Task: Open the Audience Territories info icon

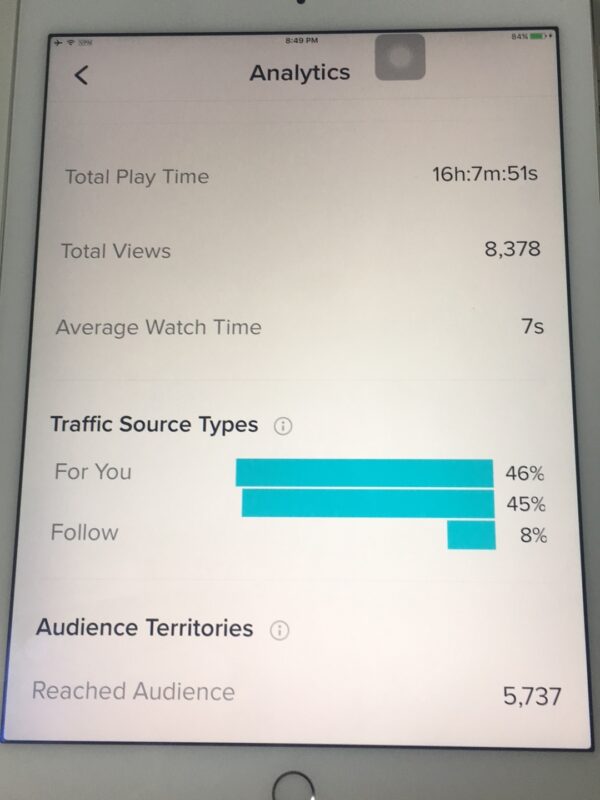Action: pos(279,630)
